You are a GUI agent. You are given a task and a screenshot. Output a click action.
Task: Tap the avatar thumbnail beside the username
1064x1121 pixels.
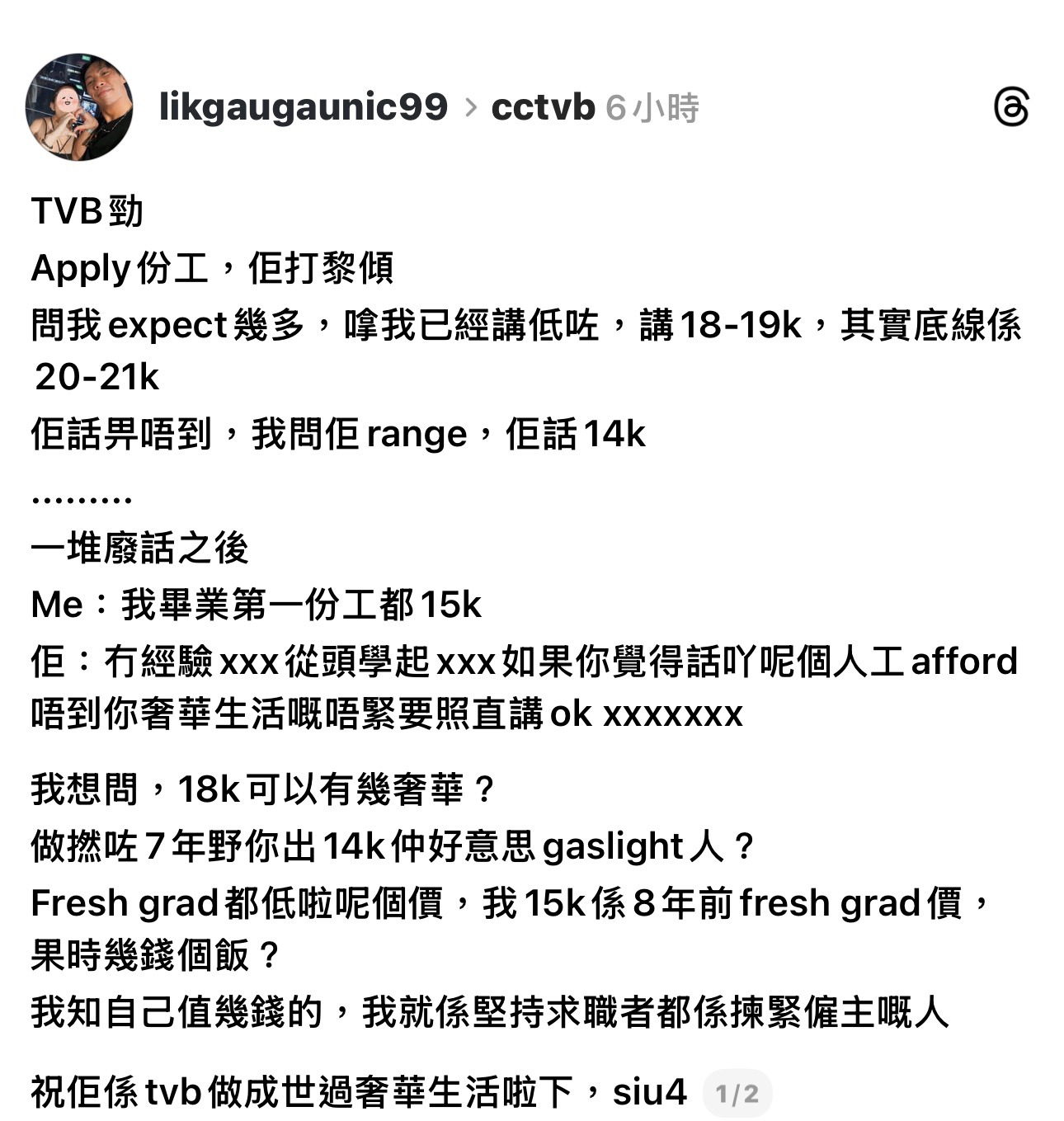tap(78, 106)
